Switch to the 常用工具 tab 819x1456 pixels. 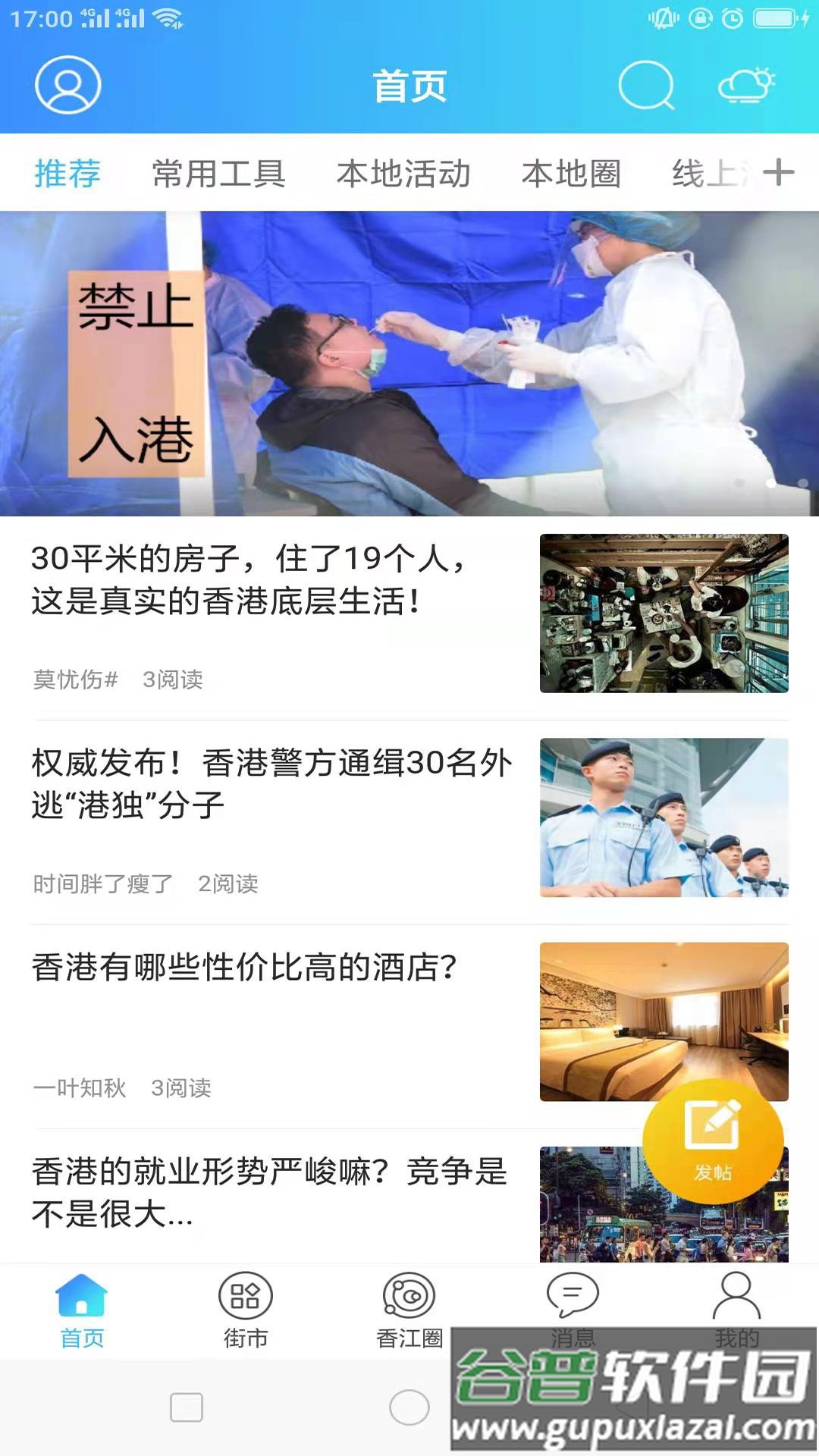(219, 174)
